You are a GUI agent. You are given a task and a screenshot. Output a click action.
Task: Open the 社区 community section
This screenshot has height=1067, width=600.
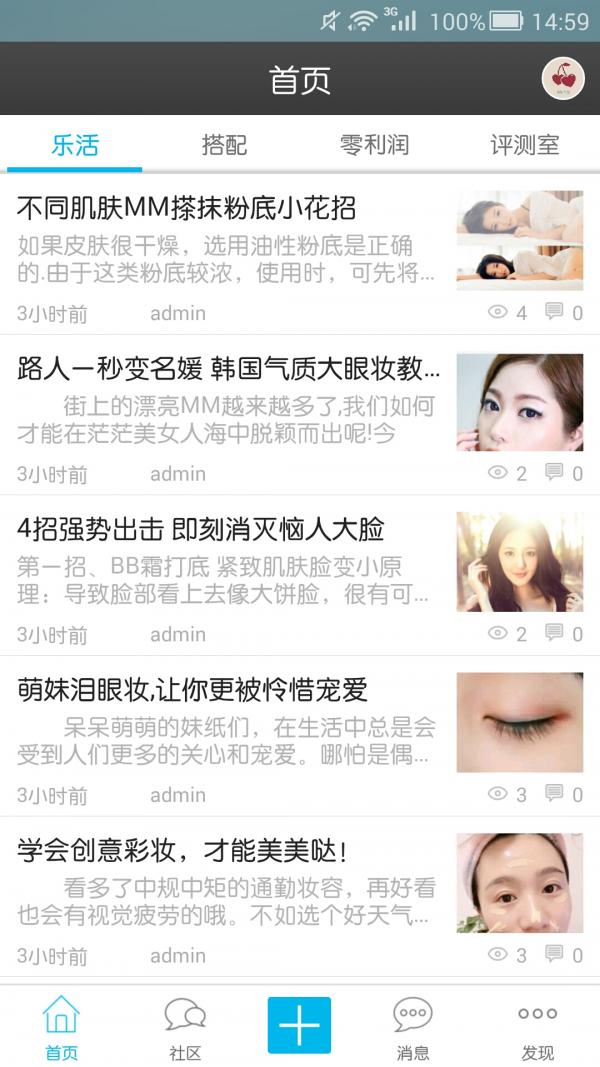(x=185, y=1027)
